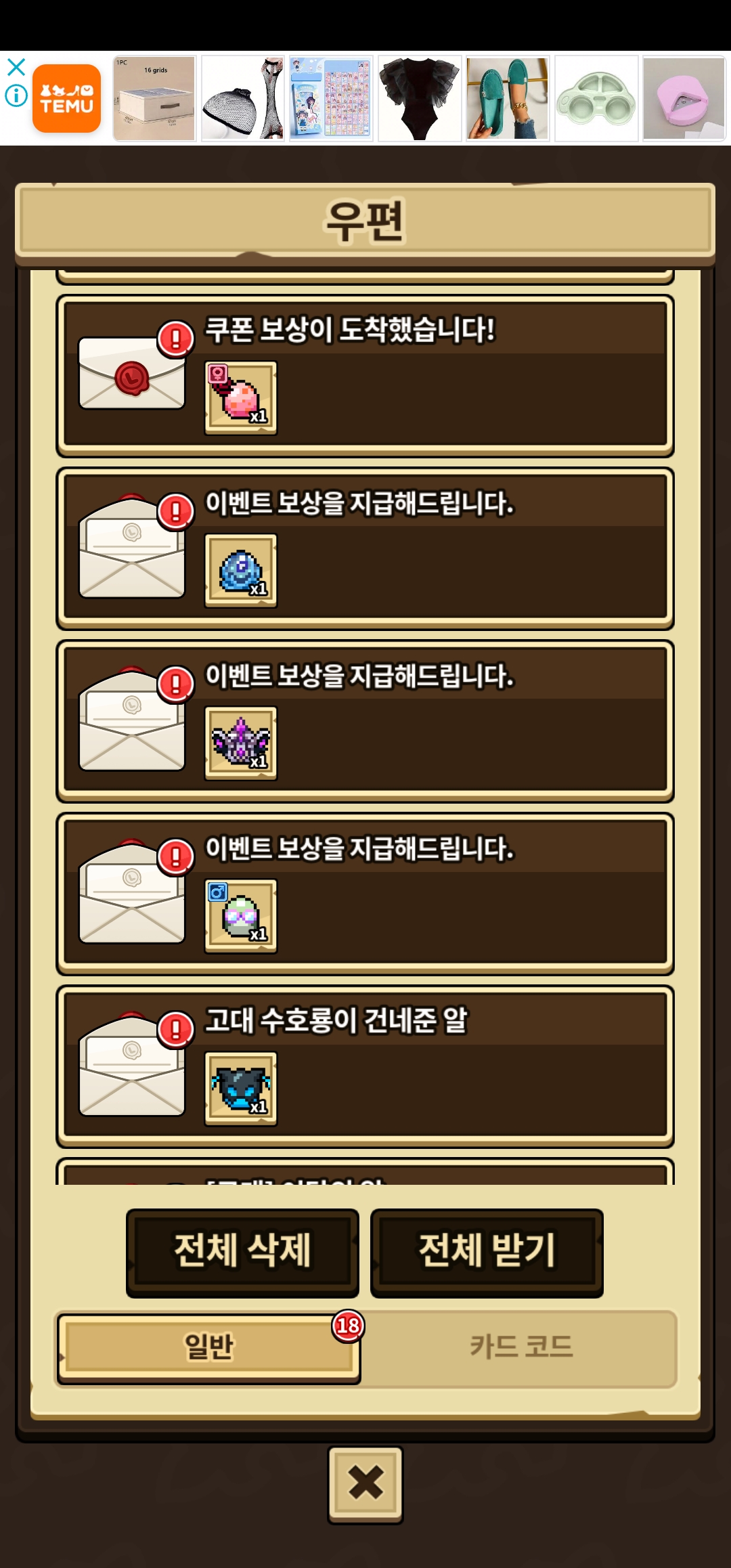731x1568 pixels.
Task: Close the mailbox with the X button
Action: (365, 1485)
